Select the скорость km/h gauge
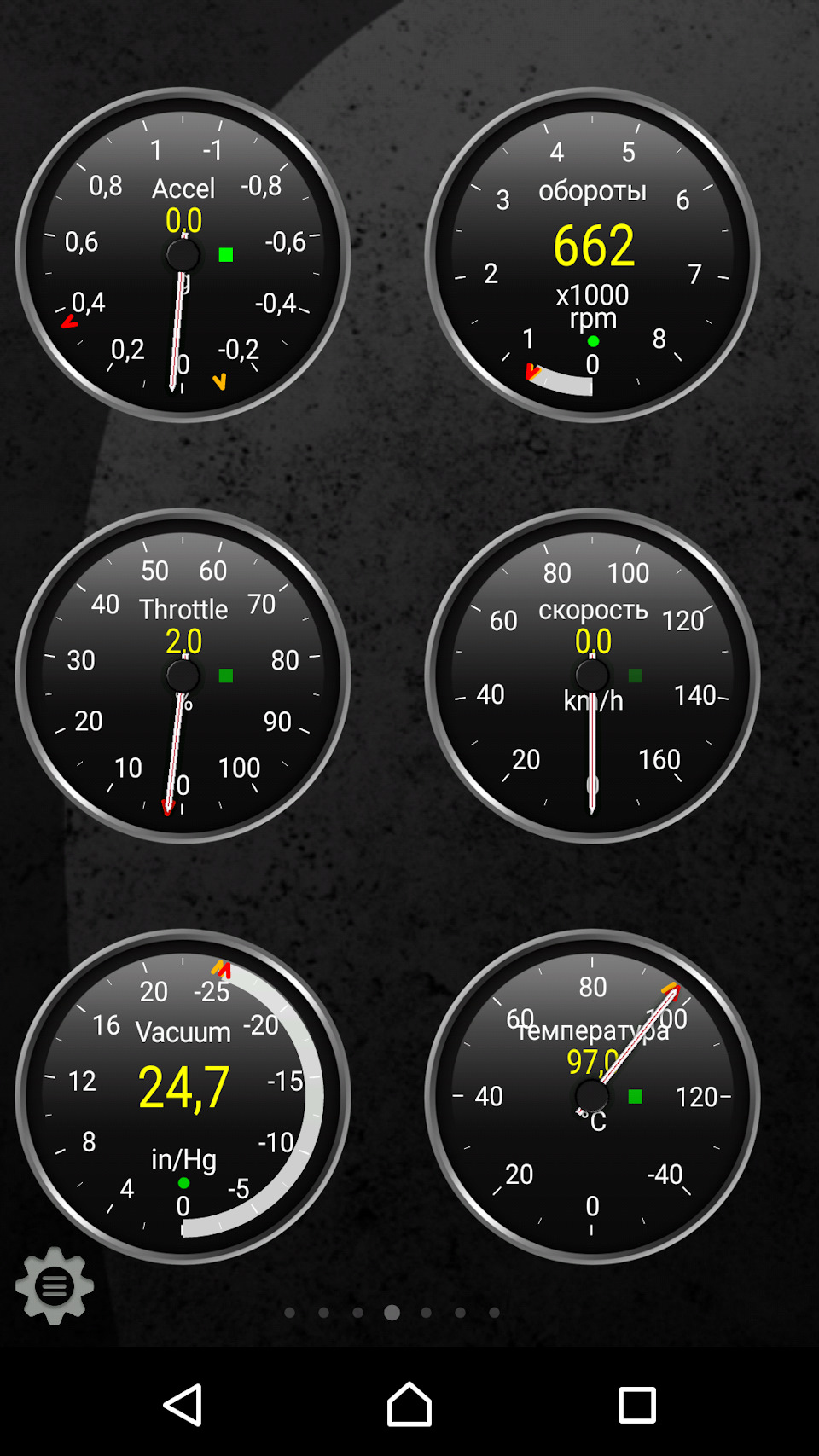This screenshot has width=819, height=1456. click(592, 676)
